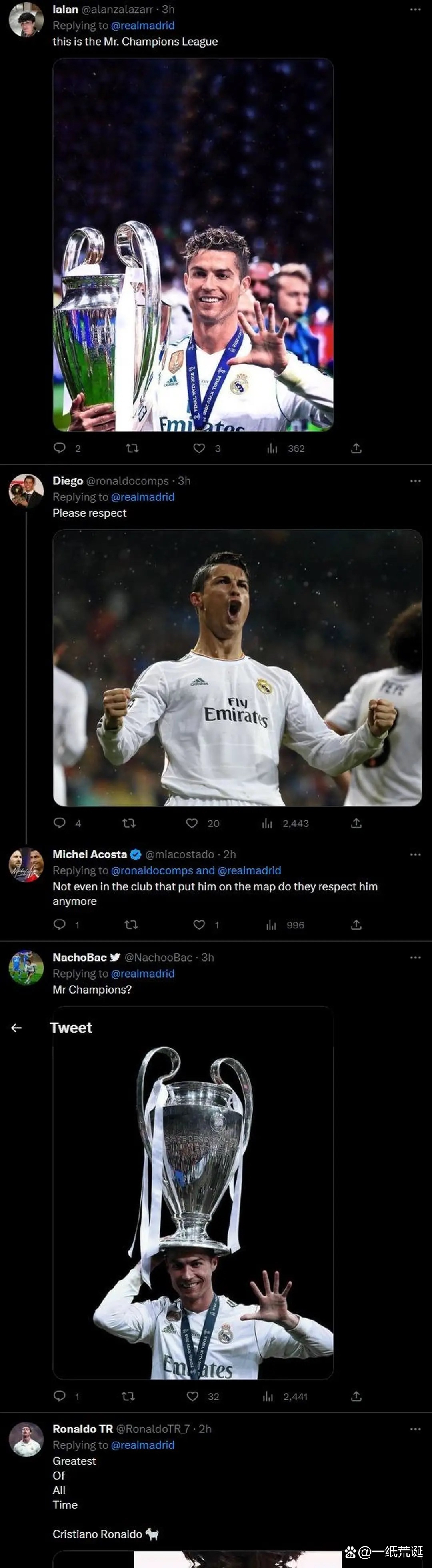Screen dimensions: 432x1568
Task: Open overflow menu on NachoBac's tweet
Action: 415,958
